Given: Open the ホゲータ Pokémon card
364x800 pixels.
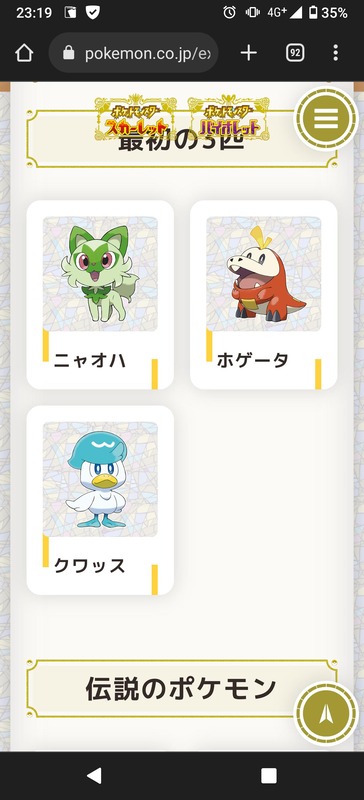Looking at the screenshot, I should (x=263, y=295).
